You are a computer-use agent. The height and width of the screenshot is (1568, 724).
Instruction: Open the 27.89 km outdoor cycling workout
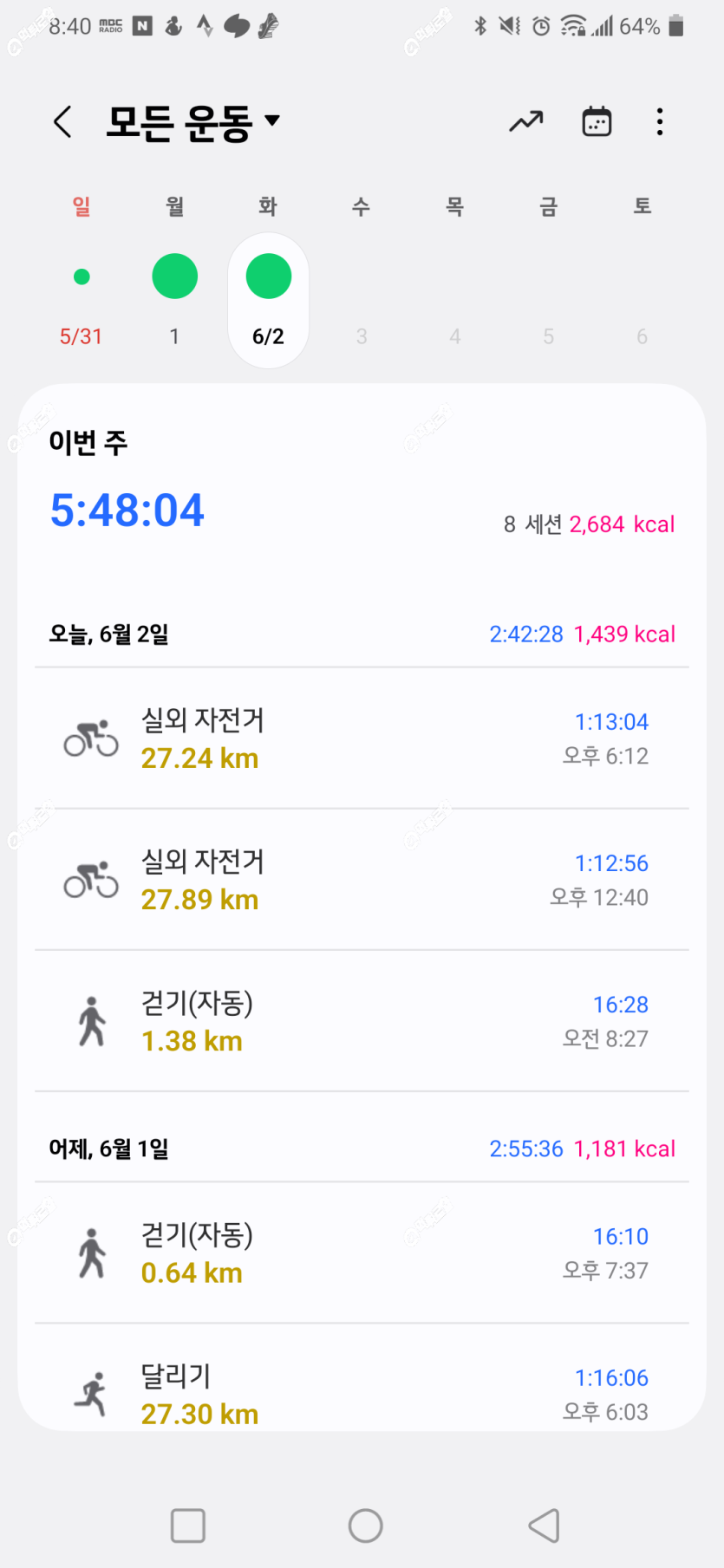362,880
